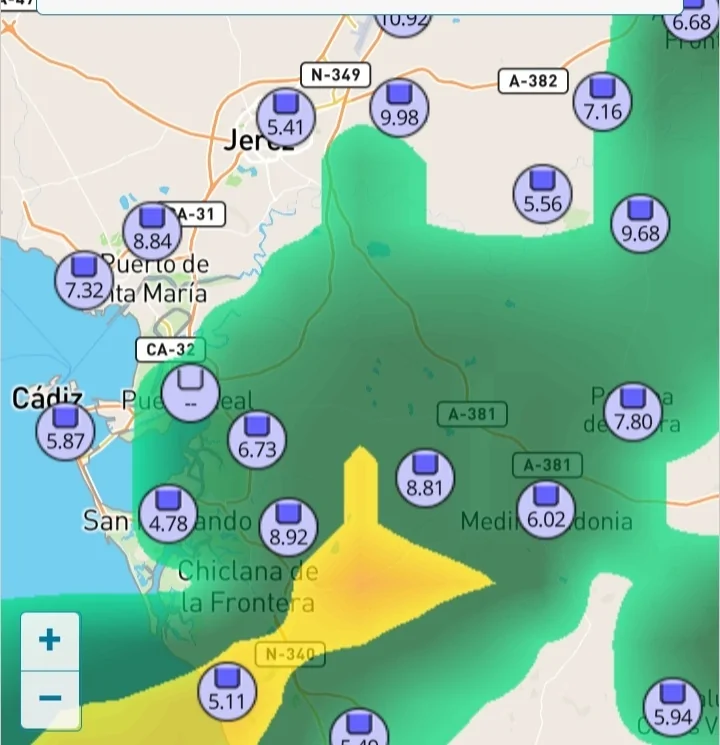Select the 9.68 station marker
Screen dimensions: 720x745
point(640,222)
